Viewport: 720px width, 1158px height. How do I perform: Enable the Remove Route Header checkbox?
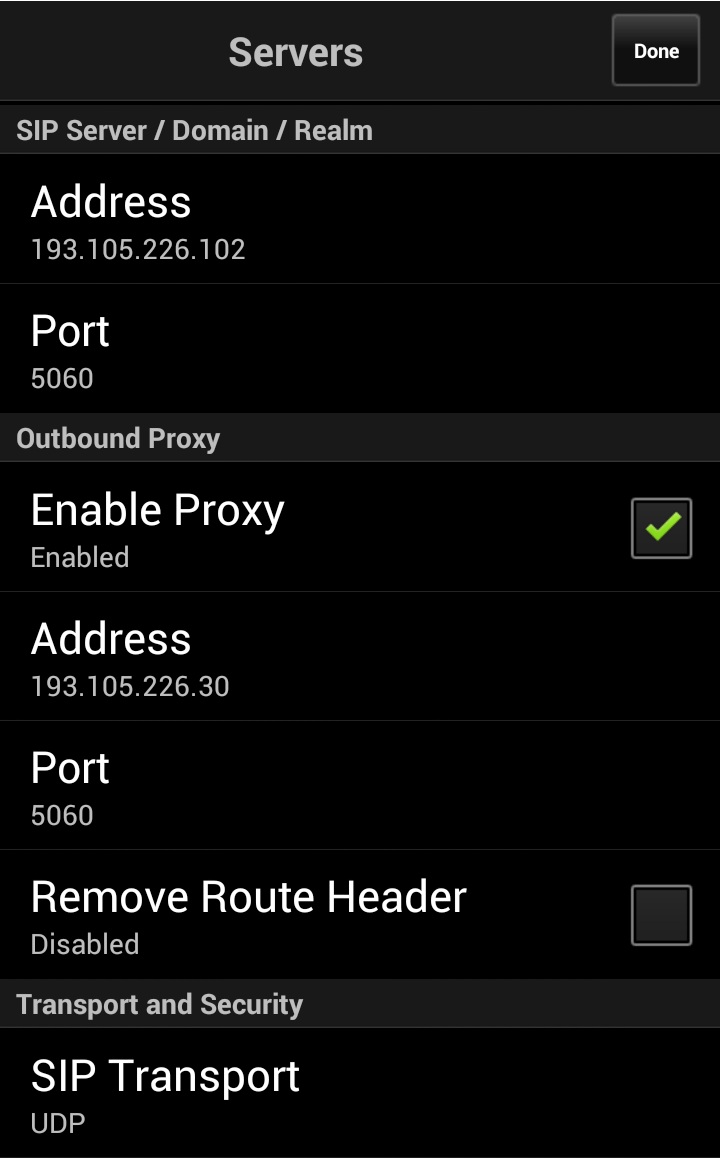click(x=661, y=914)
